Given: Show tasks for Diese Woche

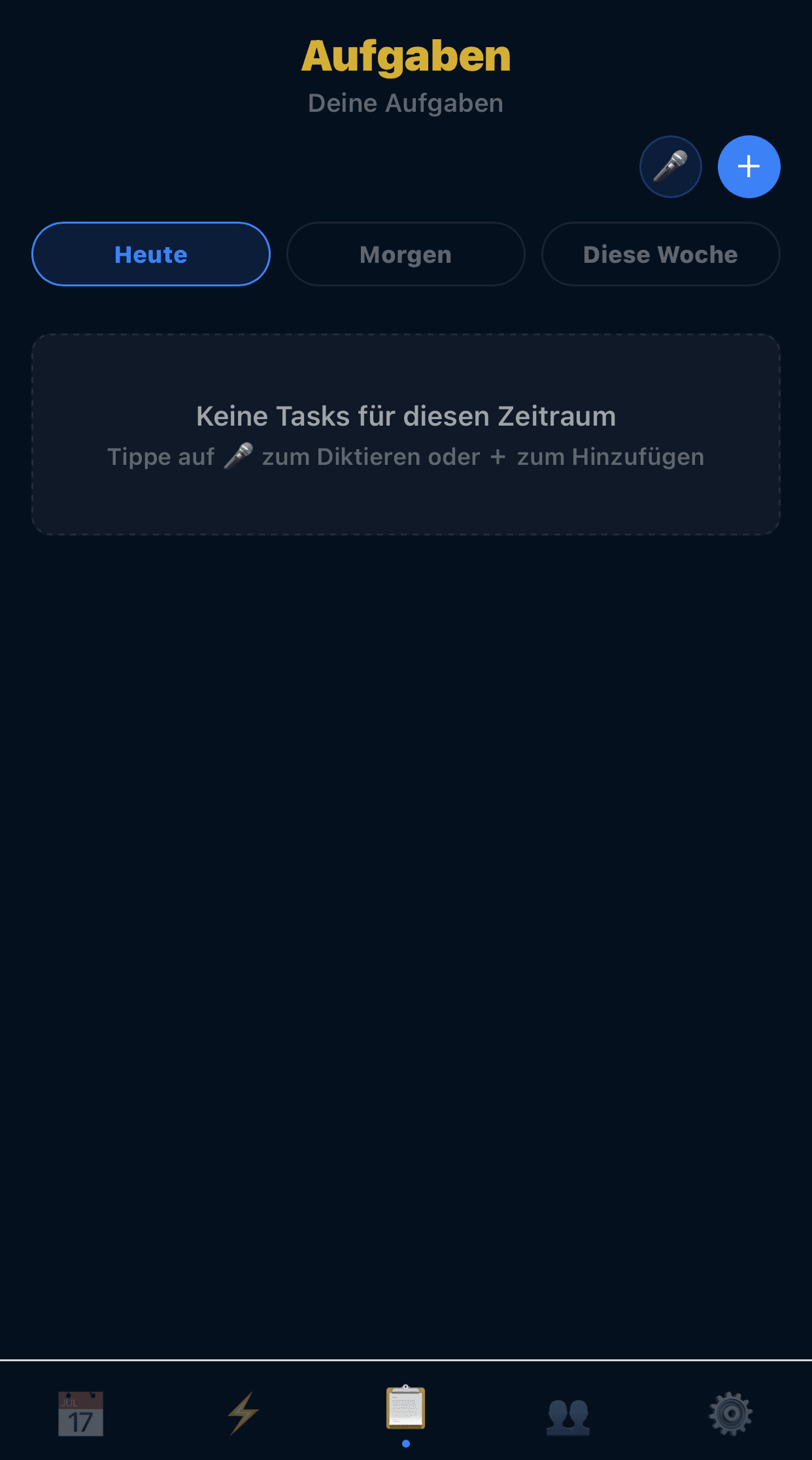Looking at the screenshot, I should (660, 254).
